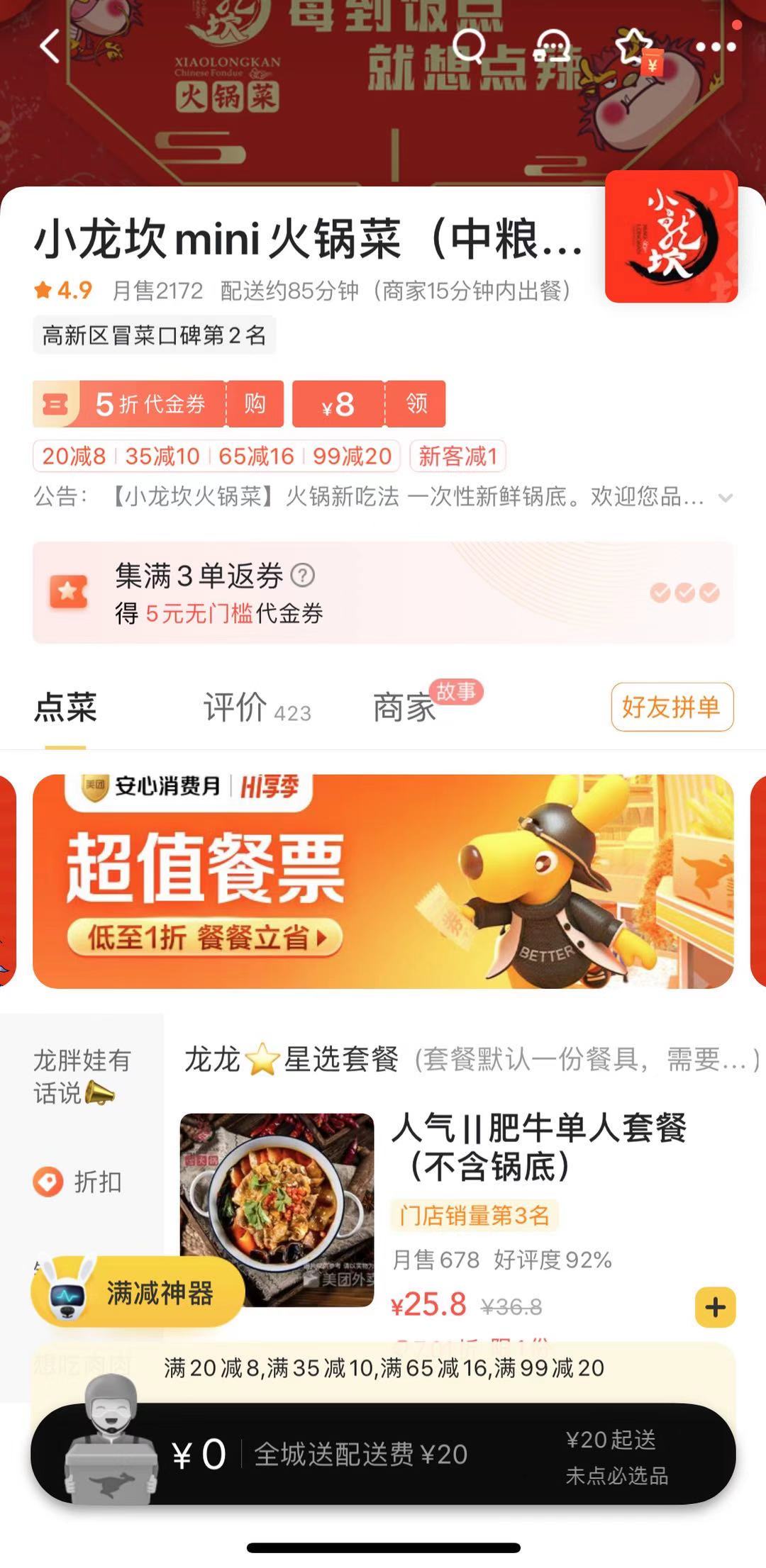Image resolution: width=766 pixels, height=1568 pixels.
Task: Open the 集满3单返券 help icon
Action: [x=303, y=575]
